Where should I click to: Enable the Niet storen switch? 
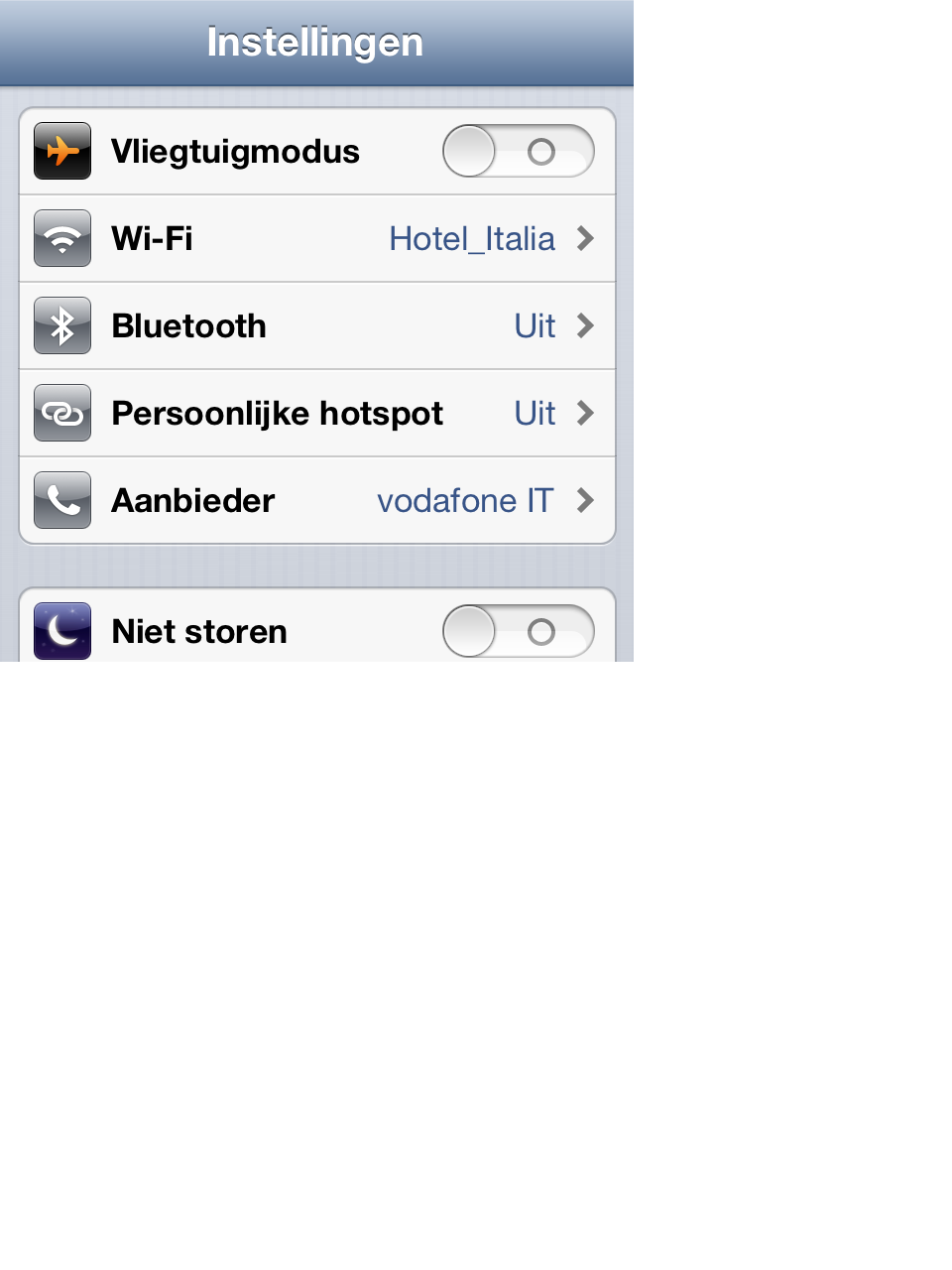(x=518, y=631)
